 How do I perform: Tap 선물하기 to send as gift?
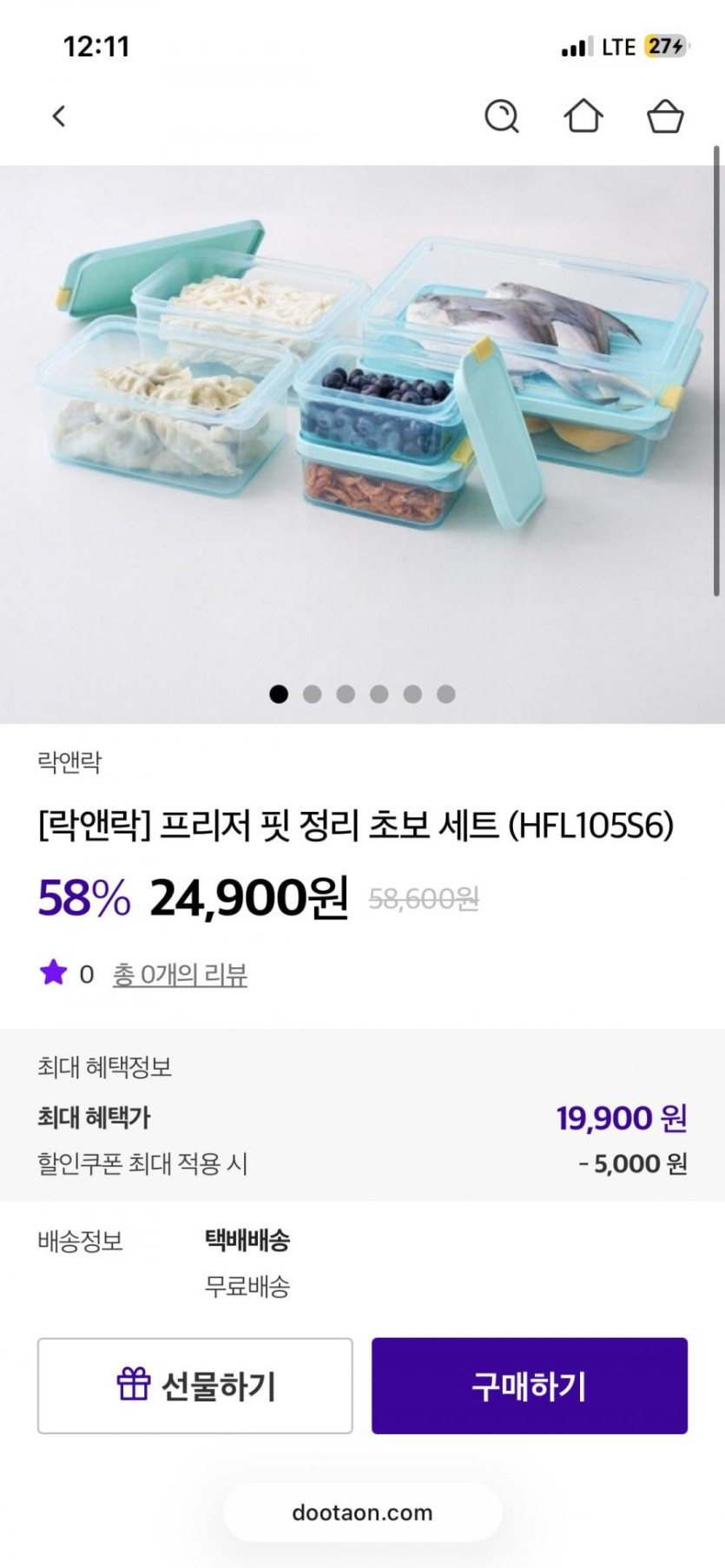[194, 1386]
